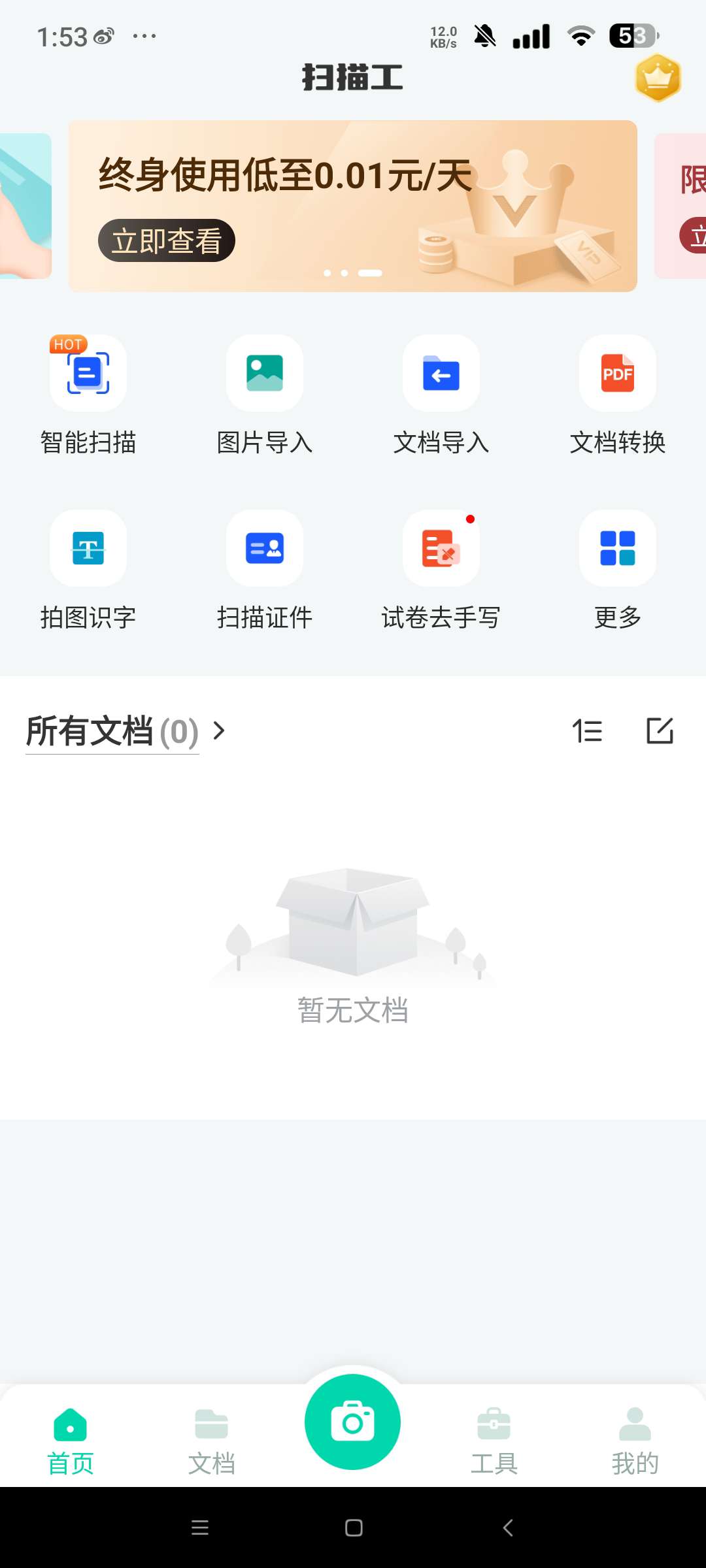Tap the edit documents icon
The image size is (706, 1568).
coord(660,730)
